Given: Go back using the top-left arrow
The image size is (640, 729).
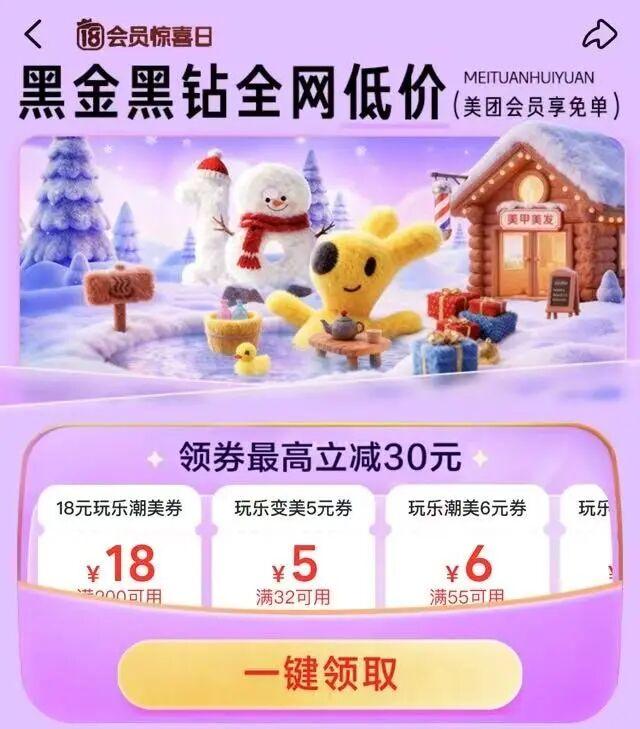Looking at the screenshot, I should [x=34, y=34].
